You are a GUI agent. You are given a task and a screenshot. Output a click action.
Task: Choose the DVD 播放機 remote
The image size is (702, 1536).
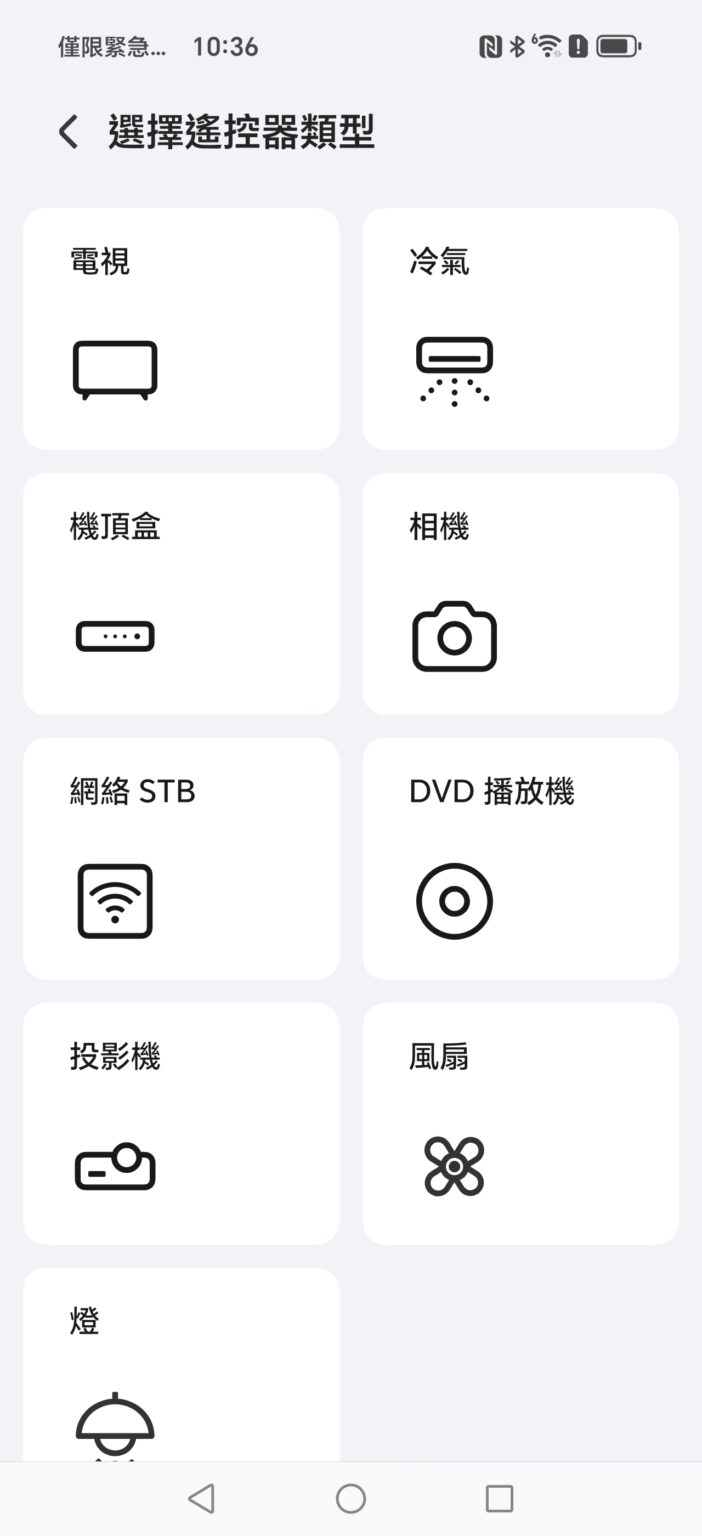[x=520, y=858]
